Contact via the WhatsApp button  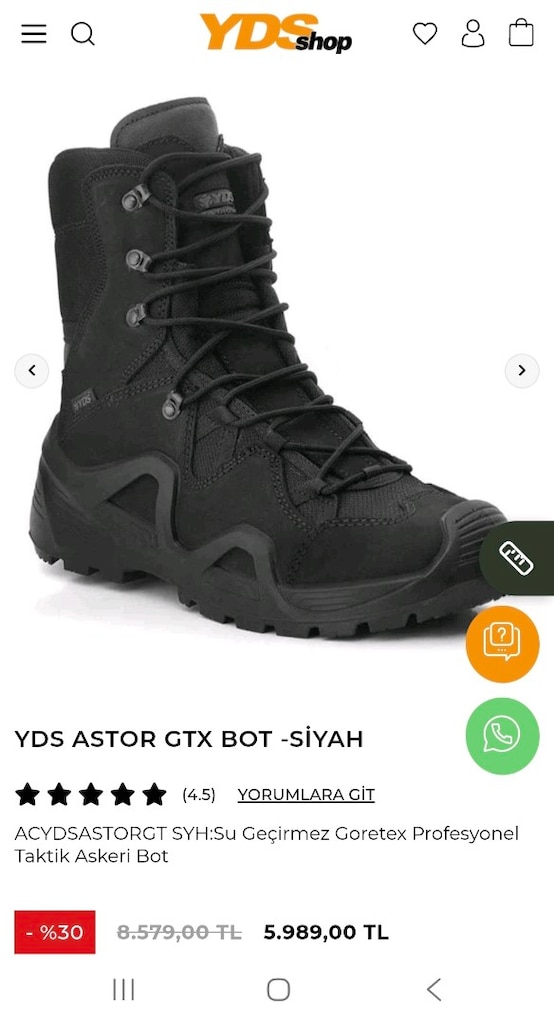[x=502, y=735]
